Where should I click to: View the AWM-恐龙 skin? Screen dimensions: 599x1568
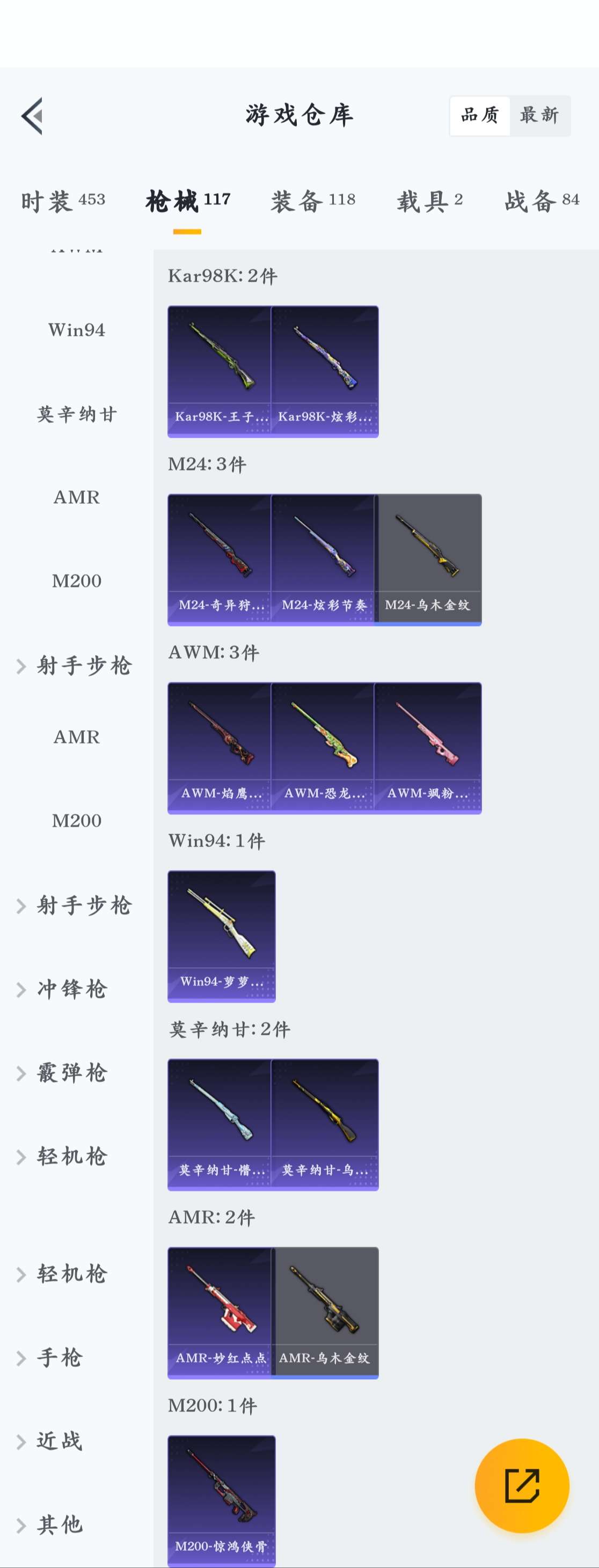point(324,747)
